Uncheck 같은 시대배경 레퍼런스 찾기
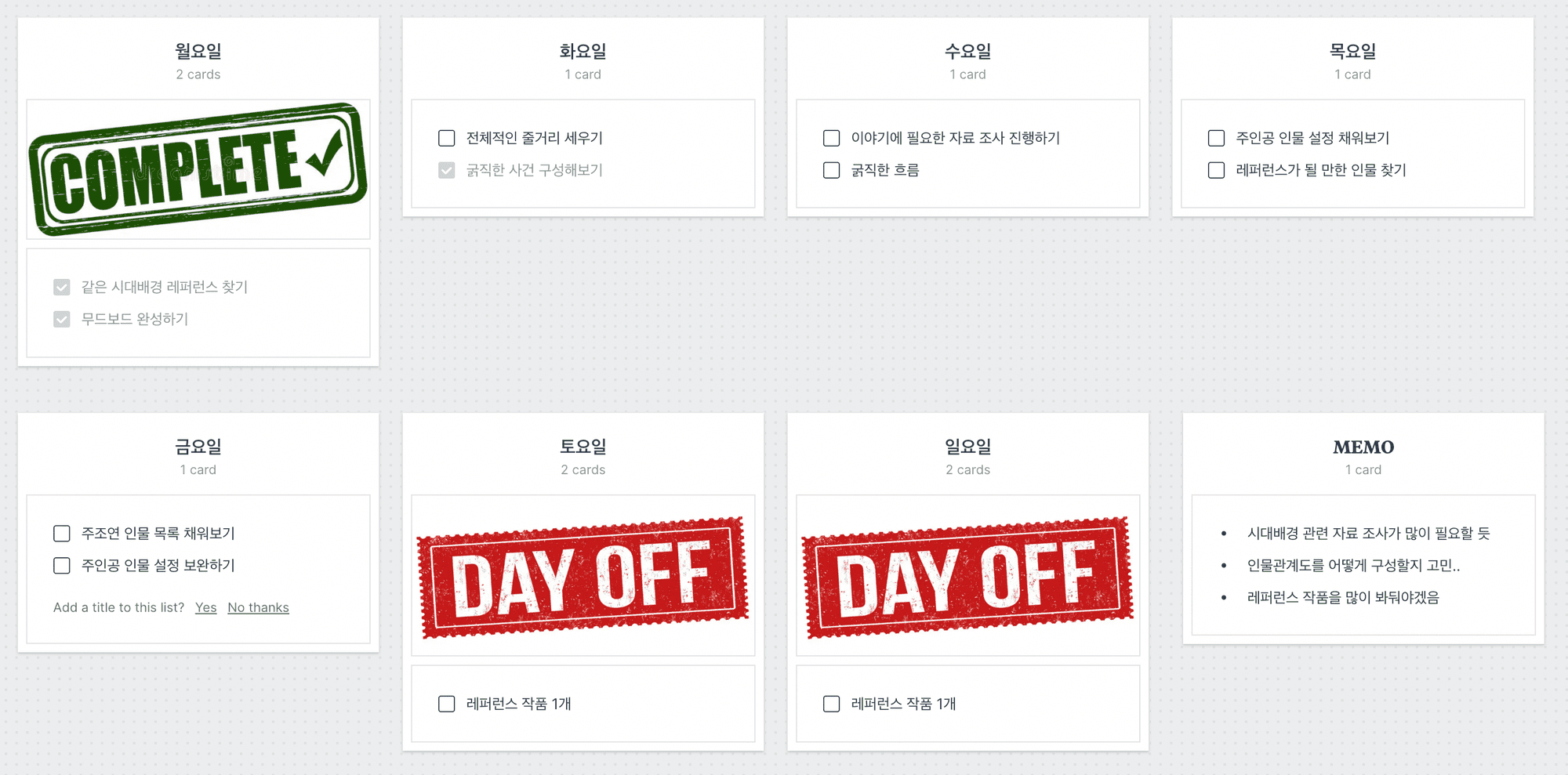 62,288
